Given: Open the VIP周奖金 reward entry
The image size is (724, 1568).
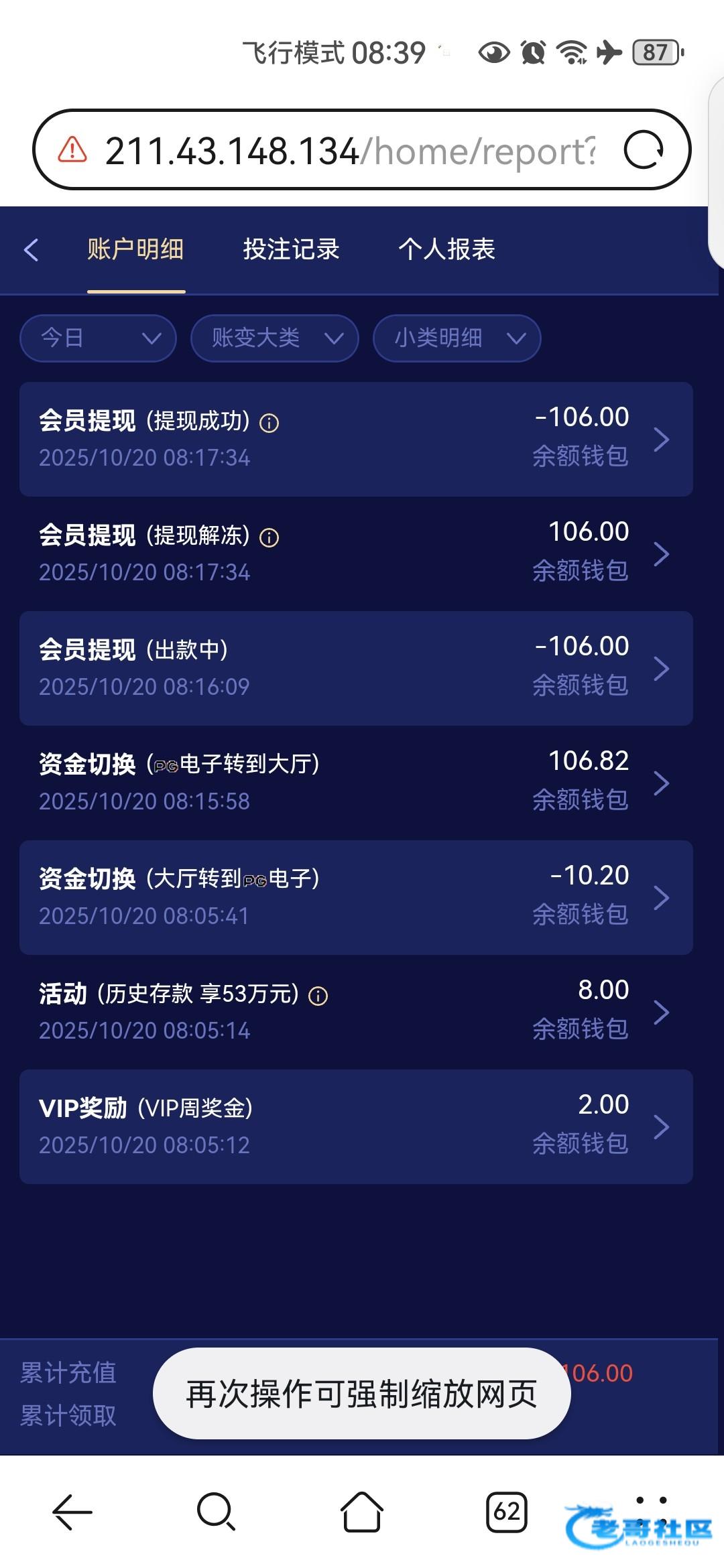Looking at the screenshot, I should pos(356,1126).
